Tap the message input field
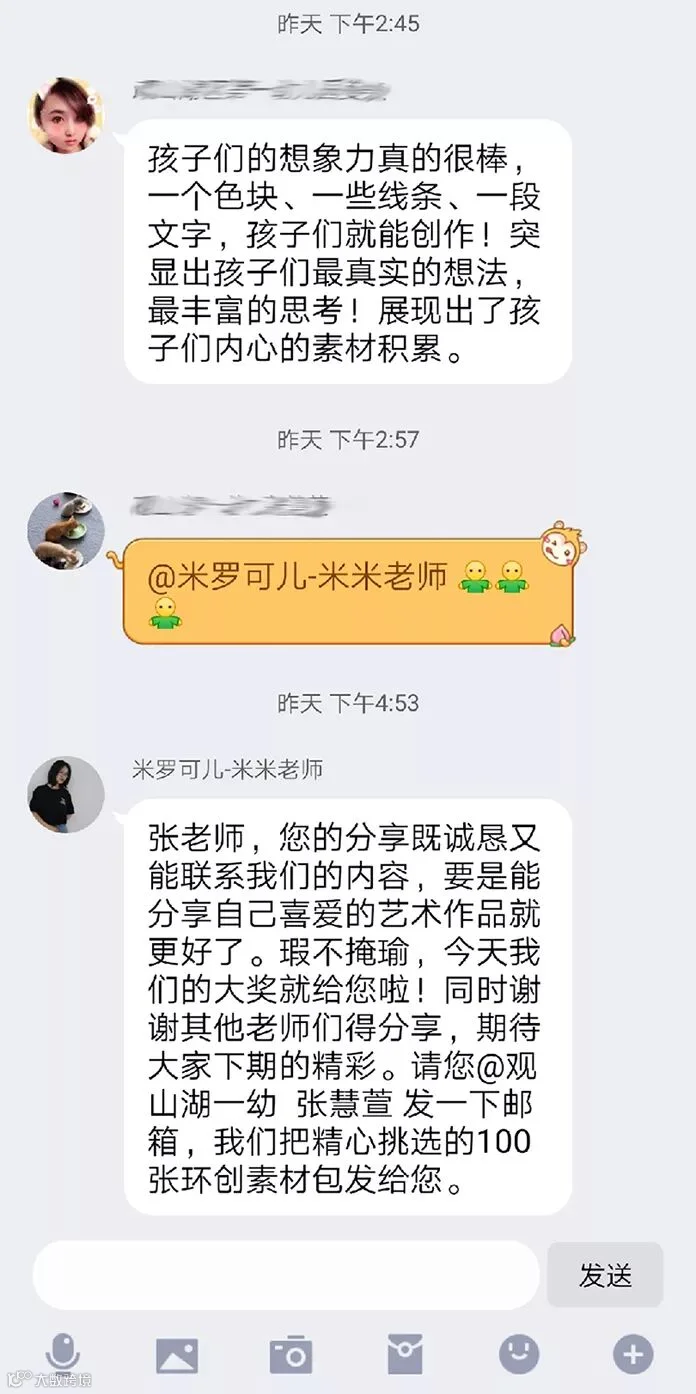Viewport: 696px width, 1394px height. [x=286, y=1275]
